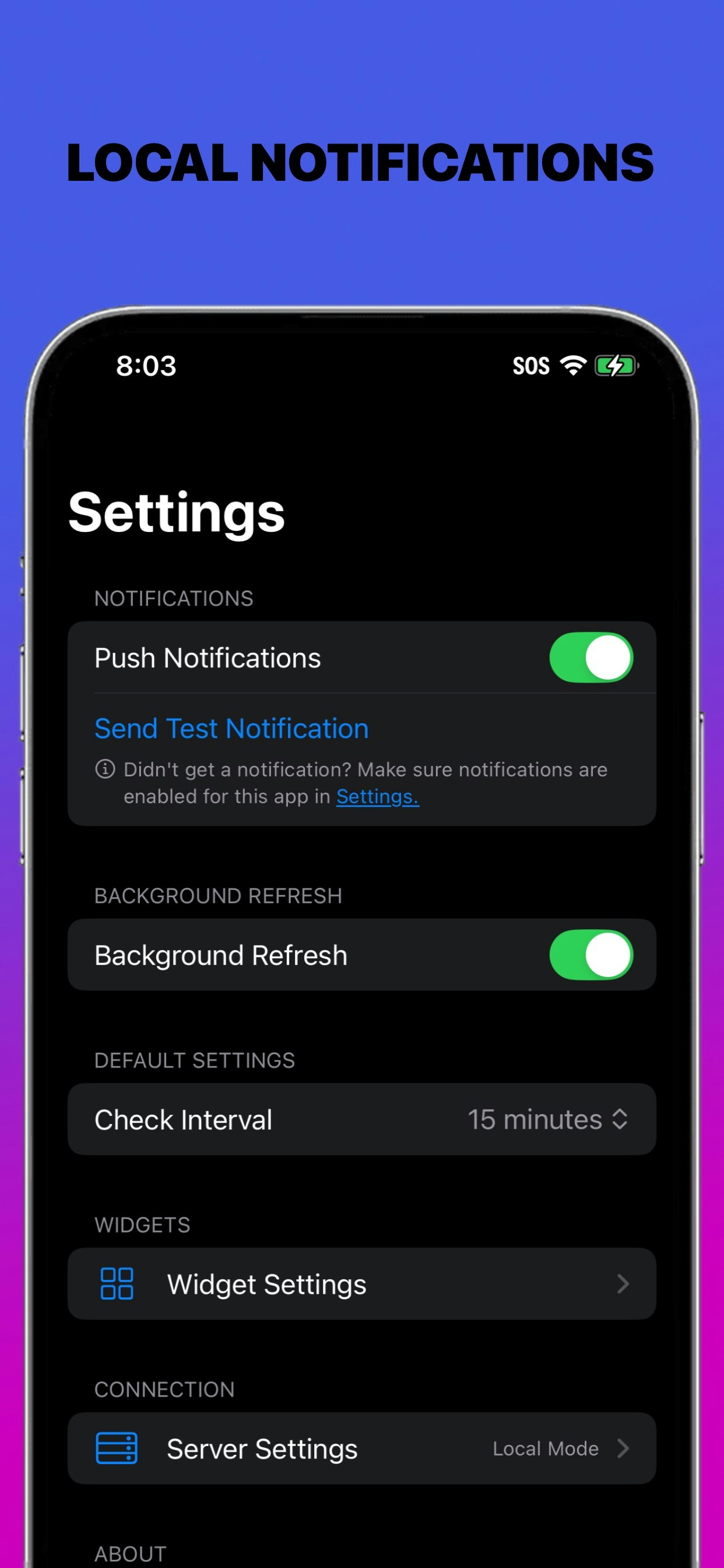Tap the 8:03 clock in the status bar
Viewport: 724px width, 1568px height.
(146, 366)
